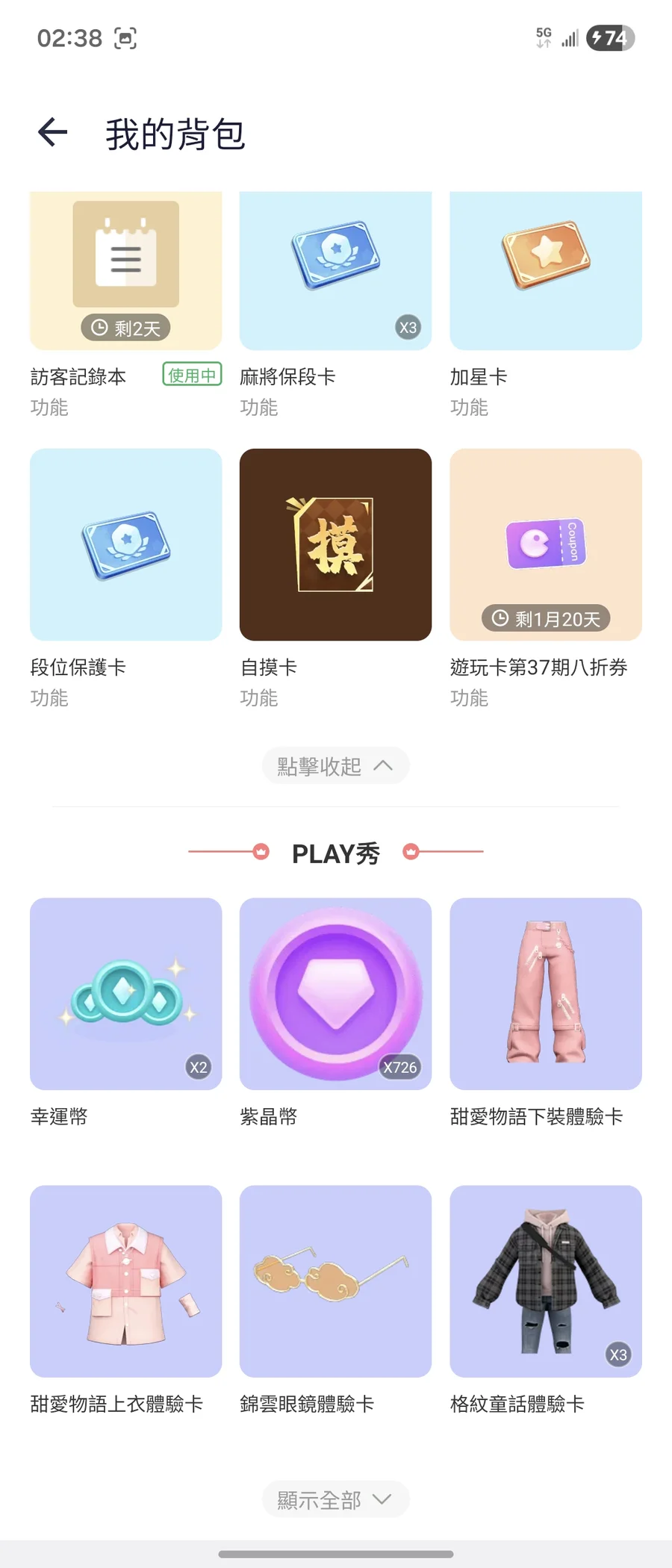Open the 甜愛物語下裝體驗卡 item

pos(545,993)
